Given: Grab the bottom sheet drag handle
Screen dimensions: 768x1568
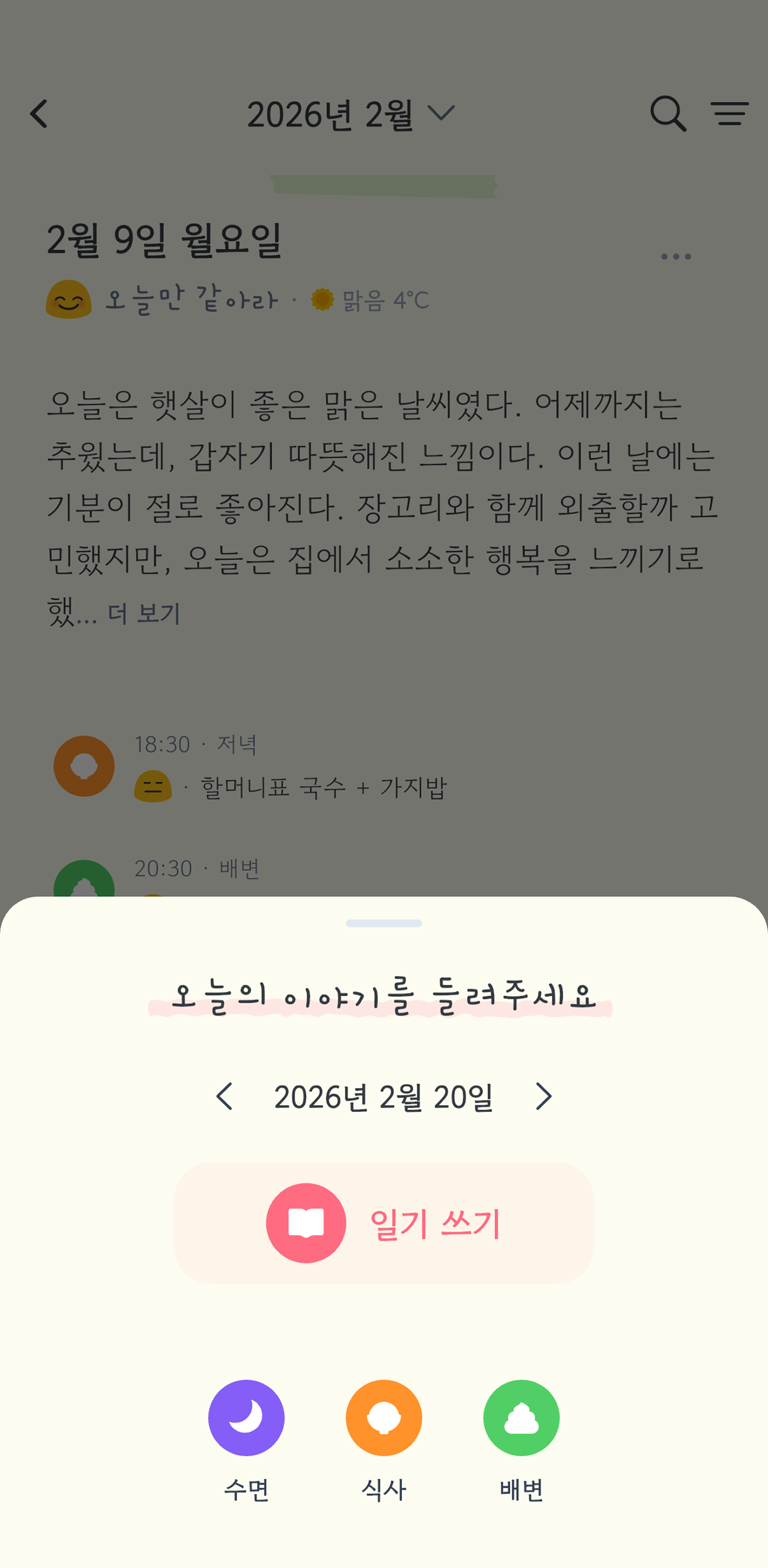Looking at the screenshot, I should 383,923.
